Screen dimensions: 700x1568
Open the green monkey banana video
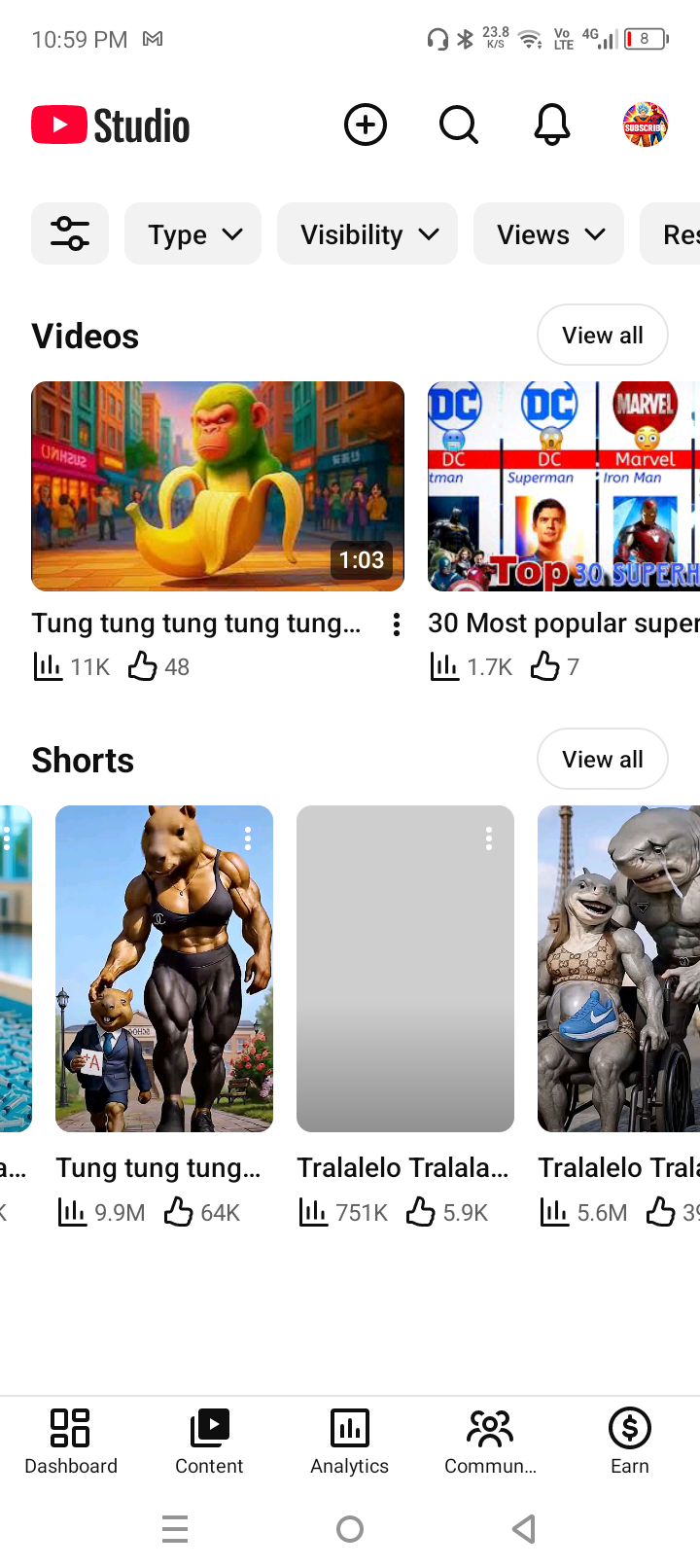(x=218, y=486)
